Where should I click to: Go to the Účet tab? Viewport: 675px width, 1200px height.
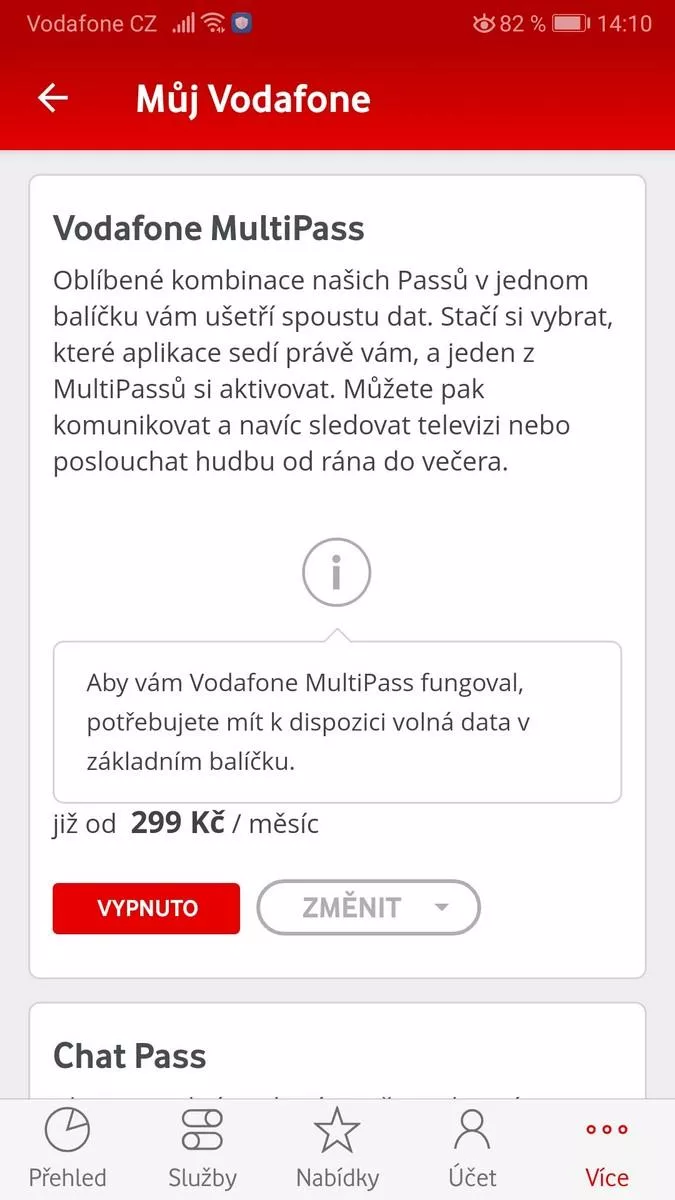(472, 1149)
